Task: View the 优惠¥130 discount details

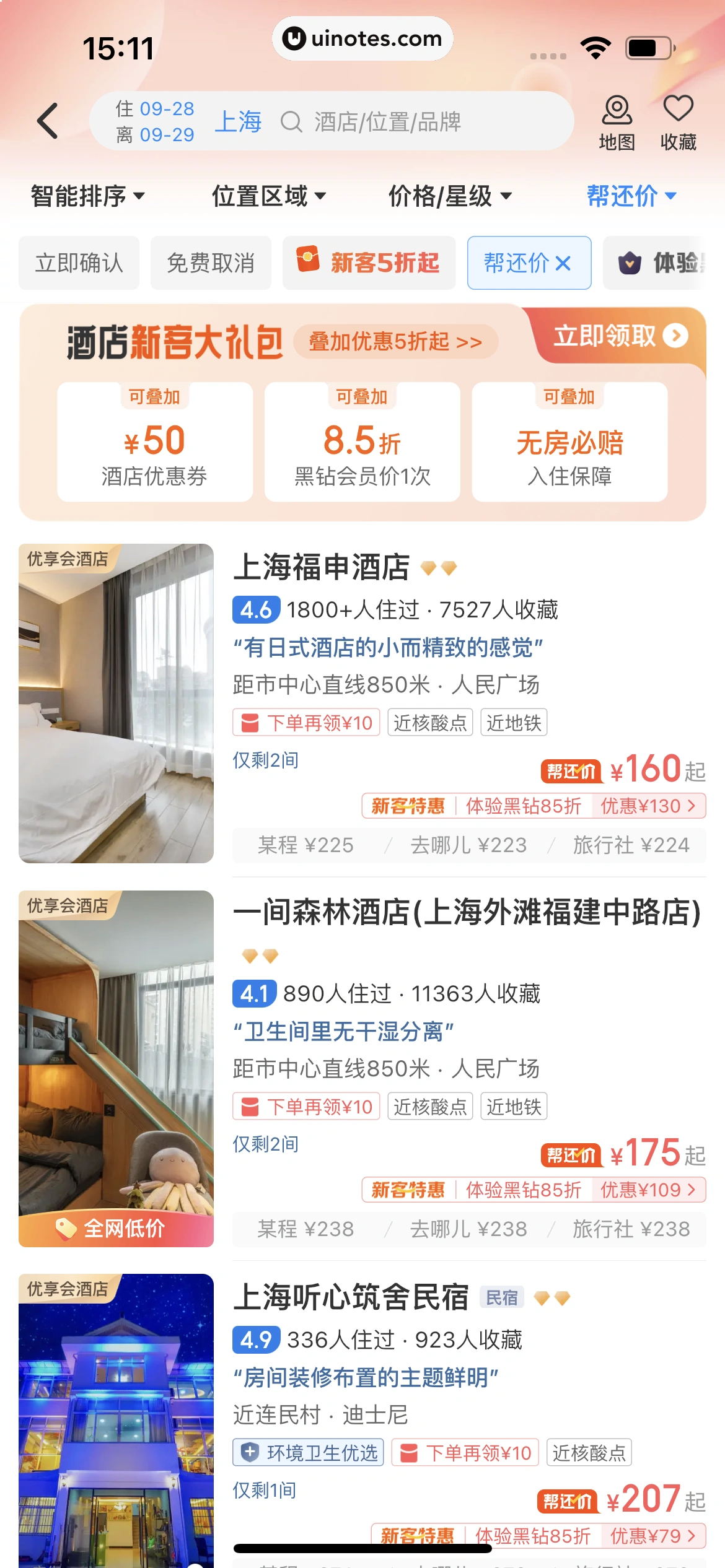Action: [x=648, y=806]
